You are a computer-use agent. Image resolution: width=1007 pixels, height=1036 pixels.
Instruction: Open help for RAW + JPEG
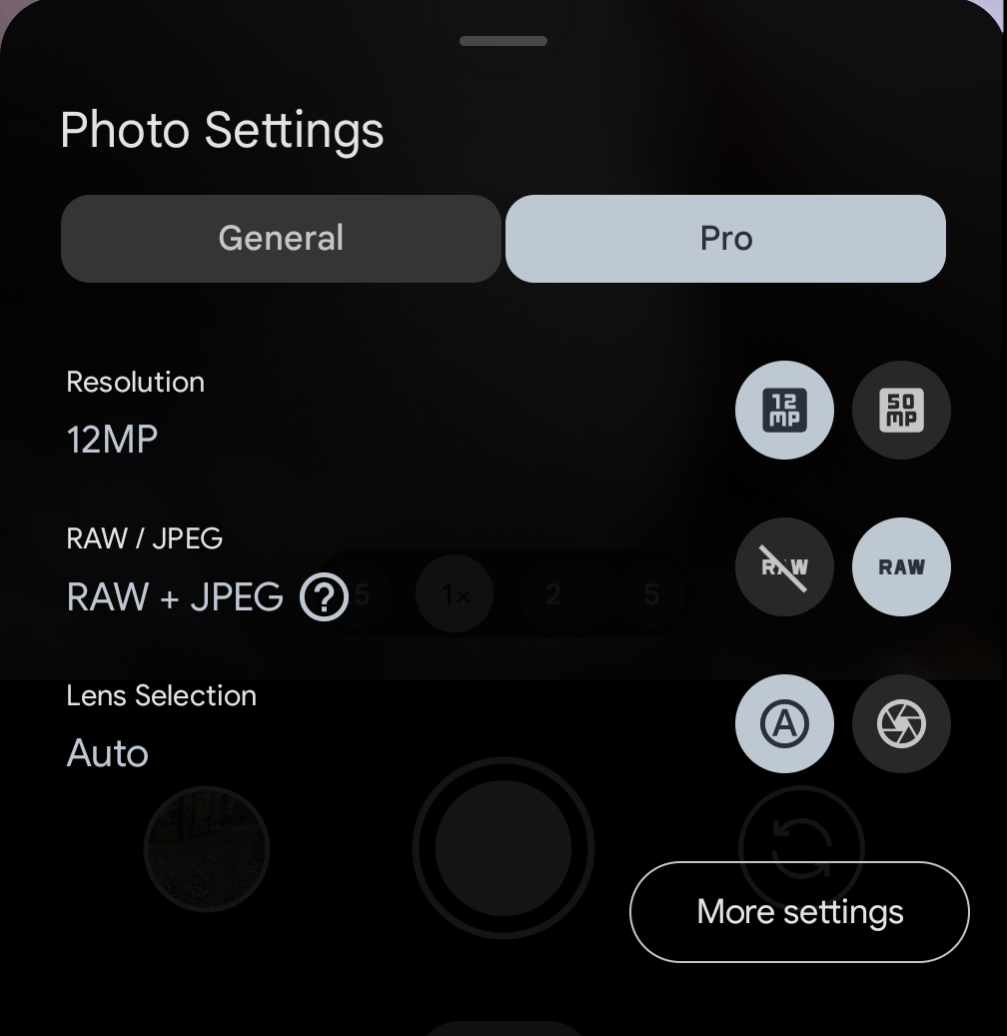tap(324, 598)
